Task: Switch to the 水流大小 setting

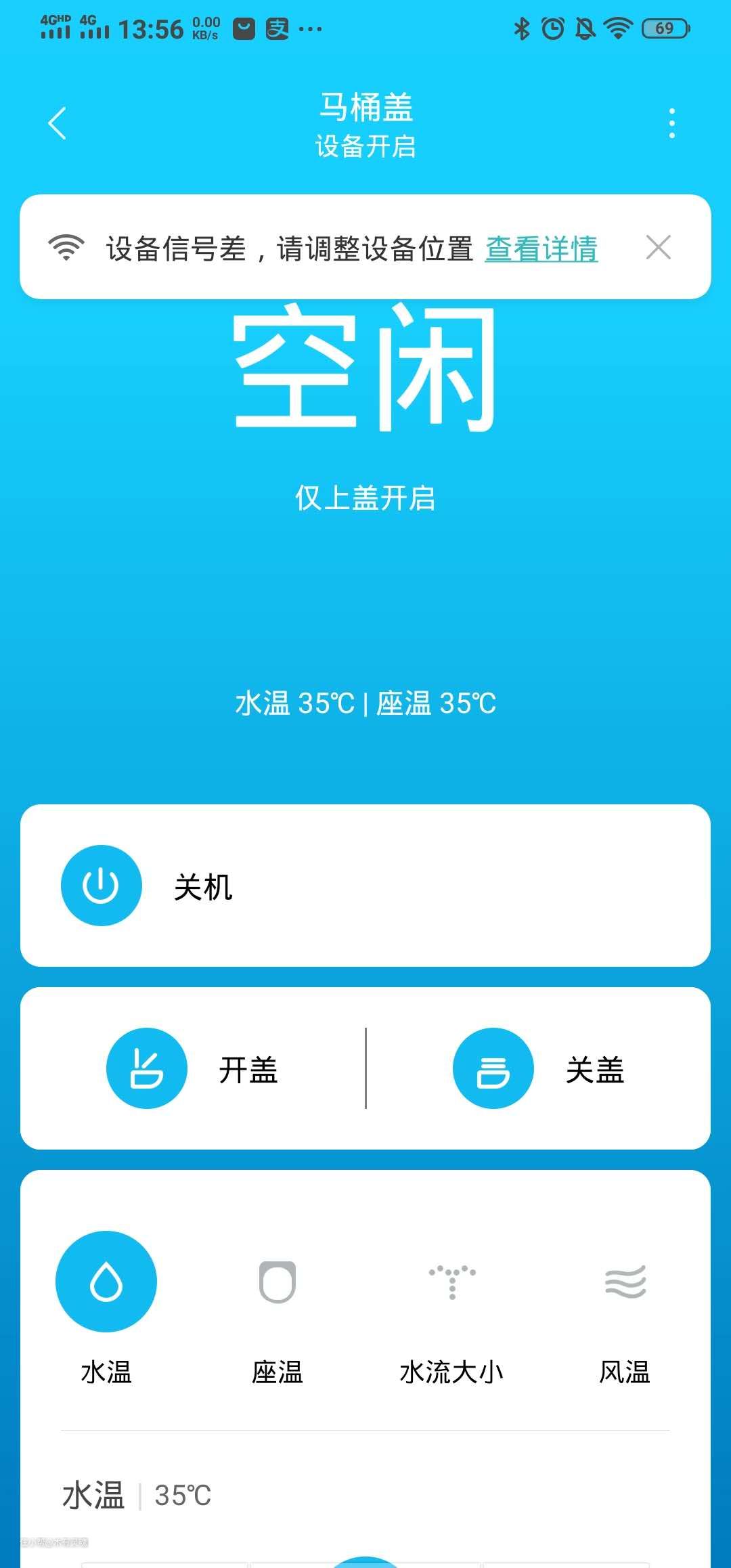Action: click(x=451, y=1282)
